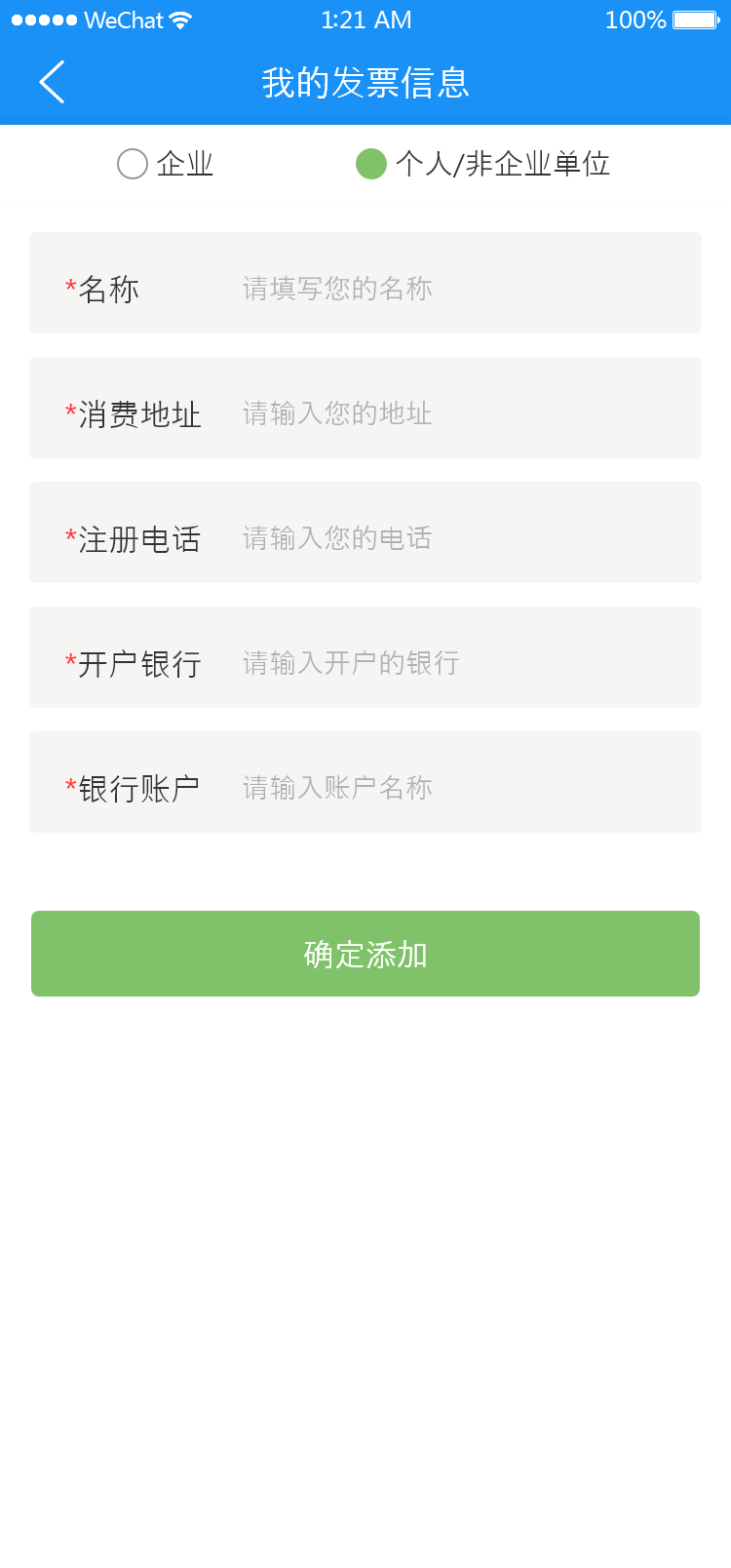
Task: Go back from 我的发票信息 page
Action: point(52,83)
